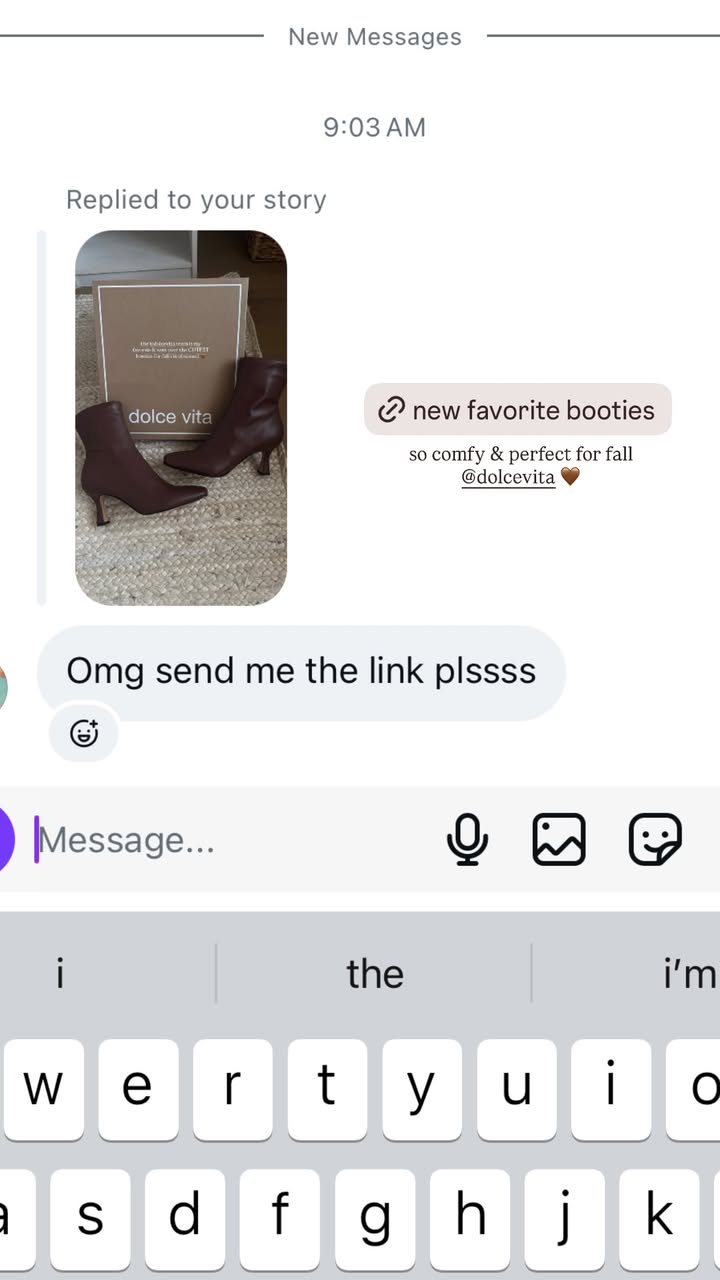Record a voice message with the microphone

(467, 839)
